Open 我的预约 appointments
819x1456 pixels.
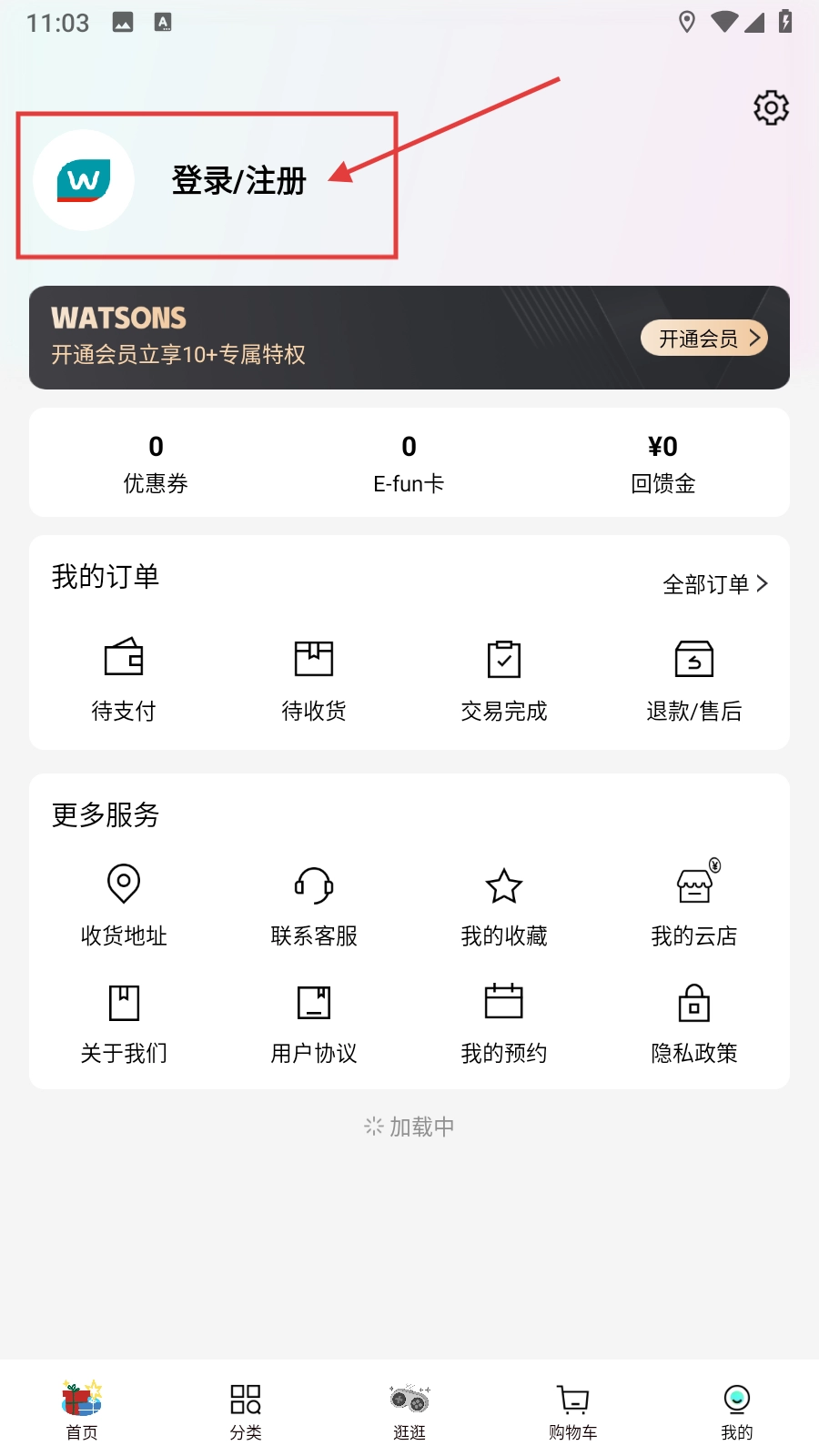504,1023
